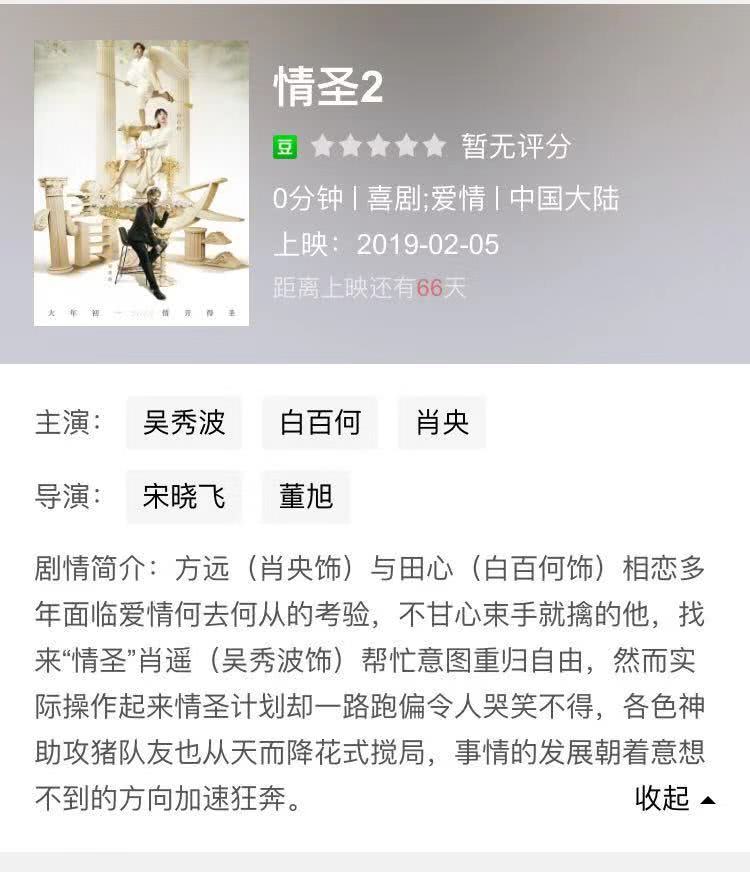Open the 情圣2 movie poster

(141, 182)
